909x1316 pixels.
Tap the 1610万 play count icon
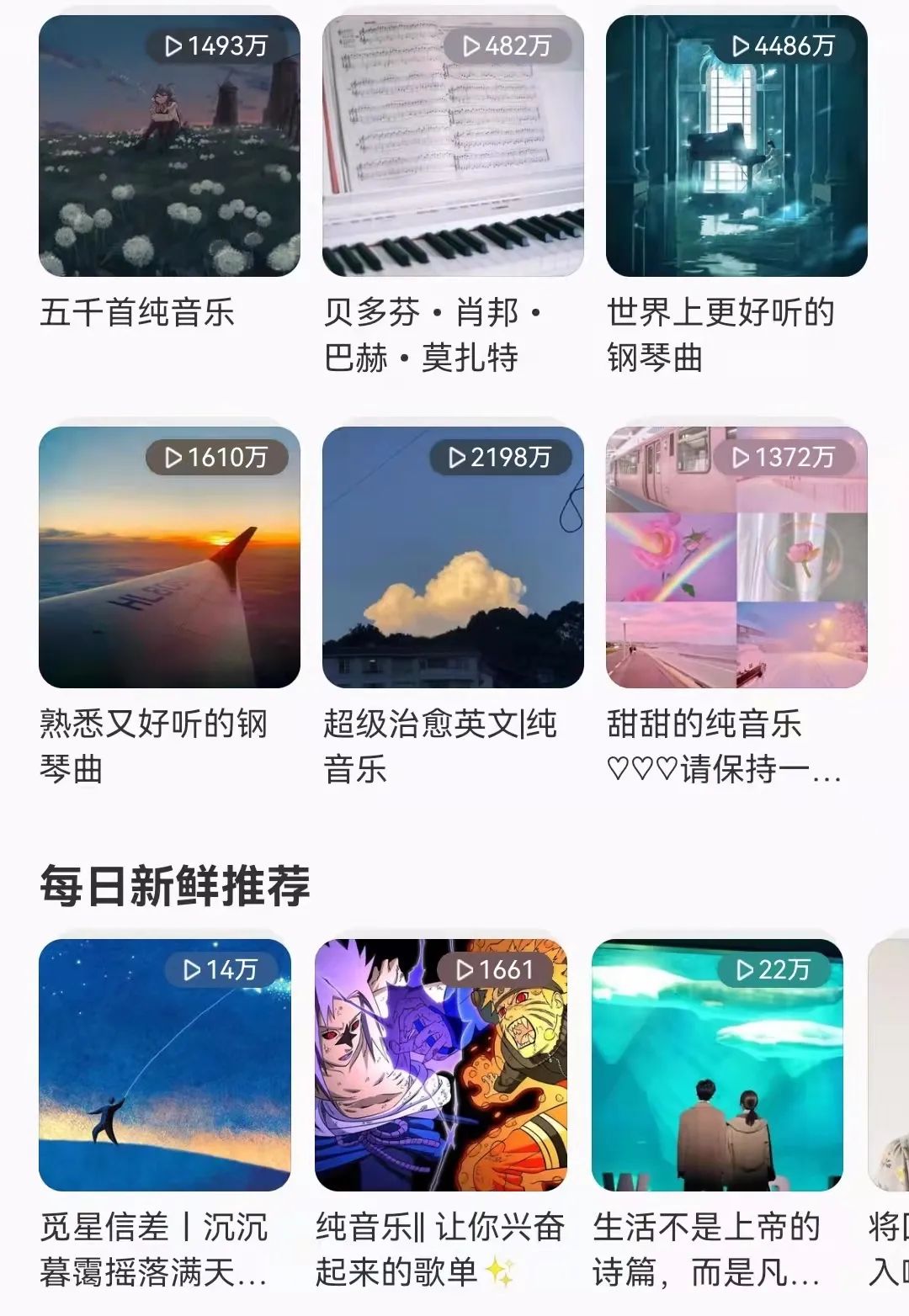[219, 459]
